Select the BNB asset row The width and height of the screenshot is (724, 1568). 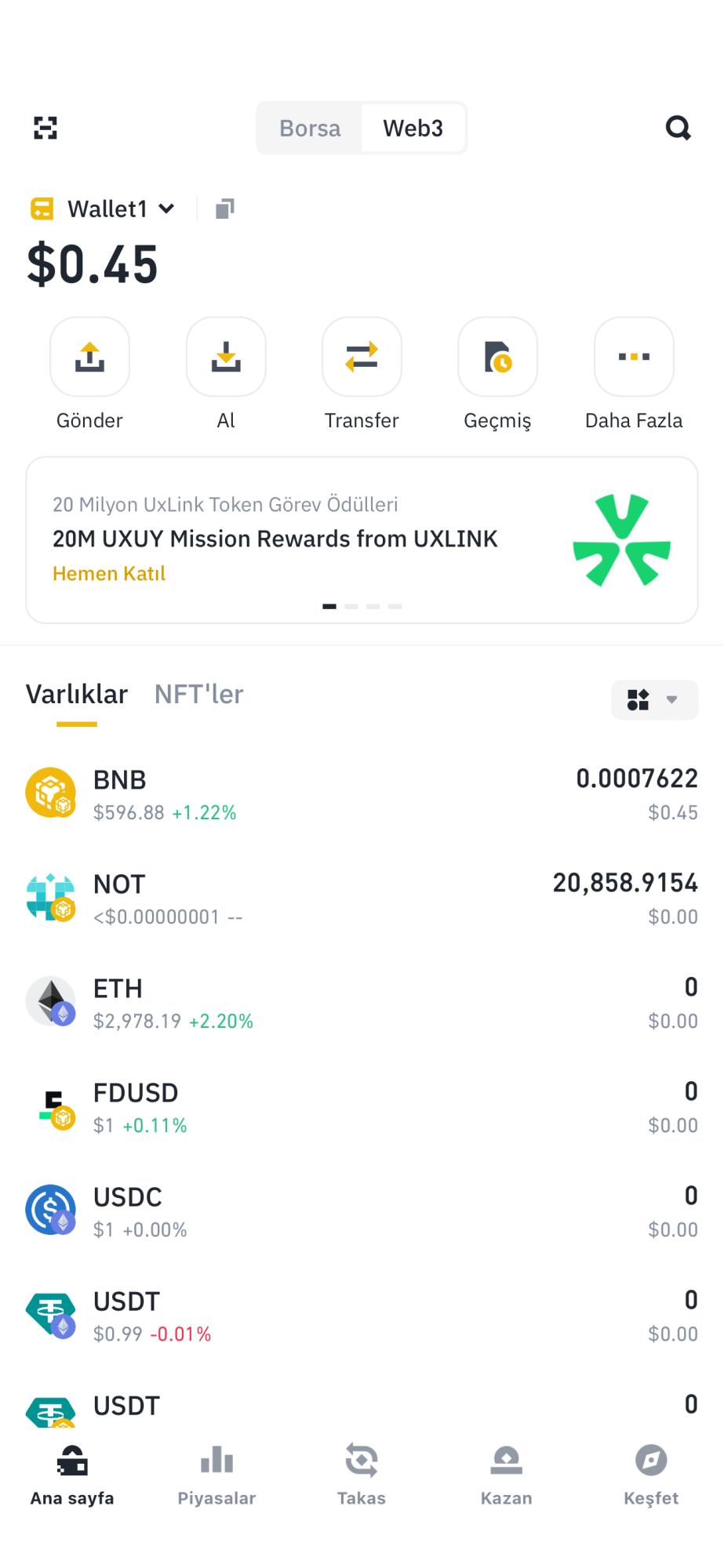362,793
